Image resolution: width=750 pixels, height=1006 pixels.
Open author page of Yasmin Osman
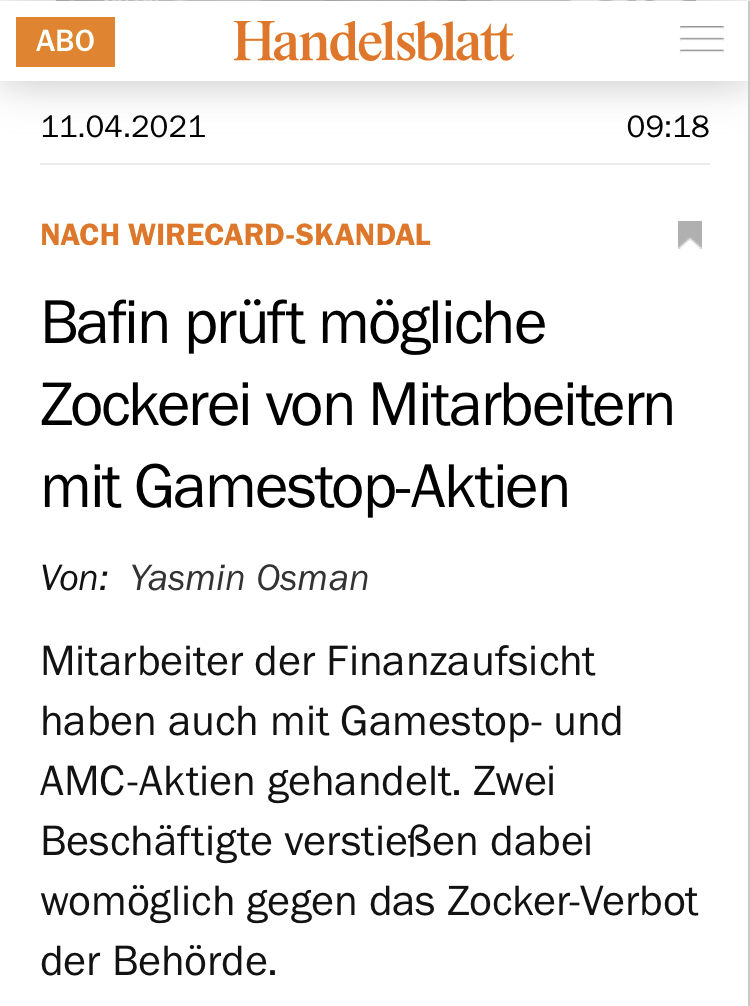point(249,577)
